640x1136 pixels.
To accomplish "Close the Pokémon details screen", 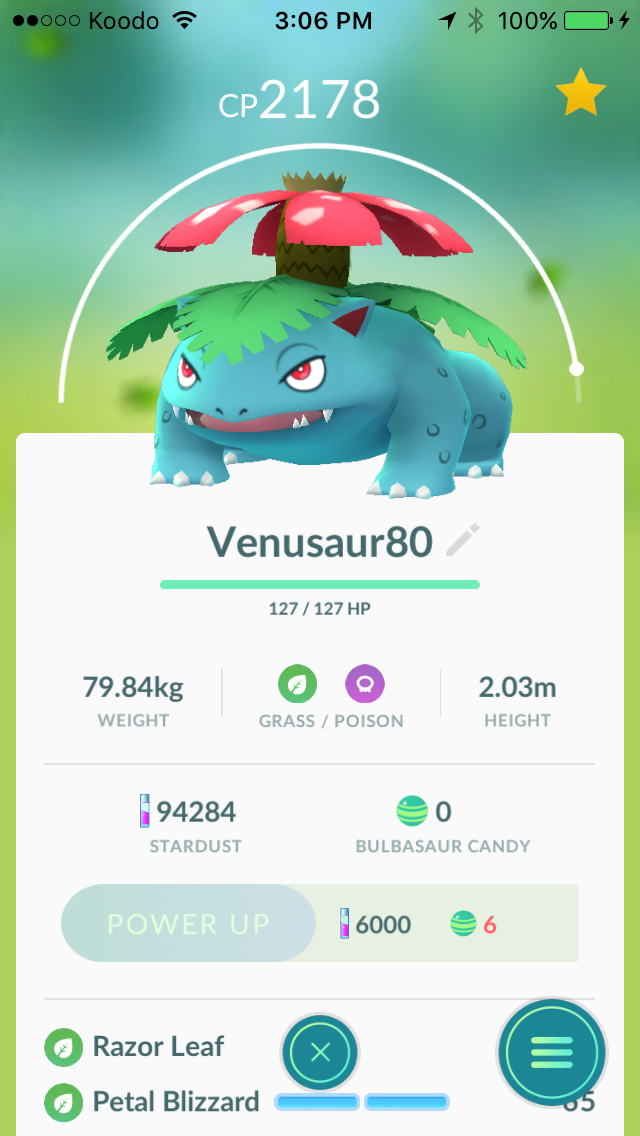I will pyautogui.click(x=320, y=1051).
